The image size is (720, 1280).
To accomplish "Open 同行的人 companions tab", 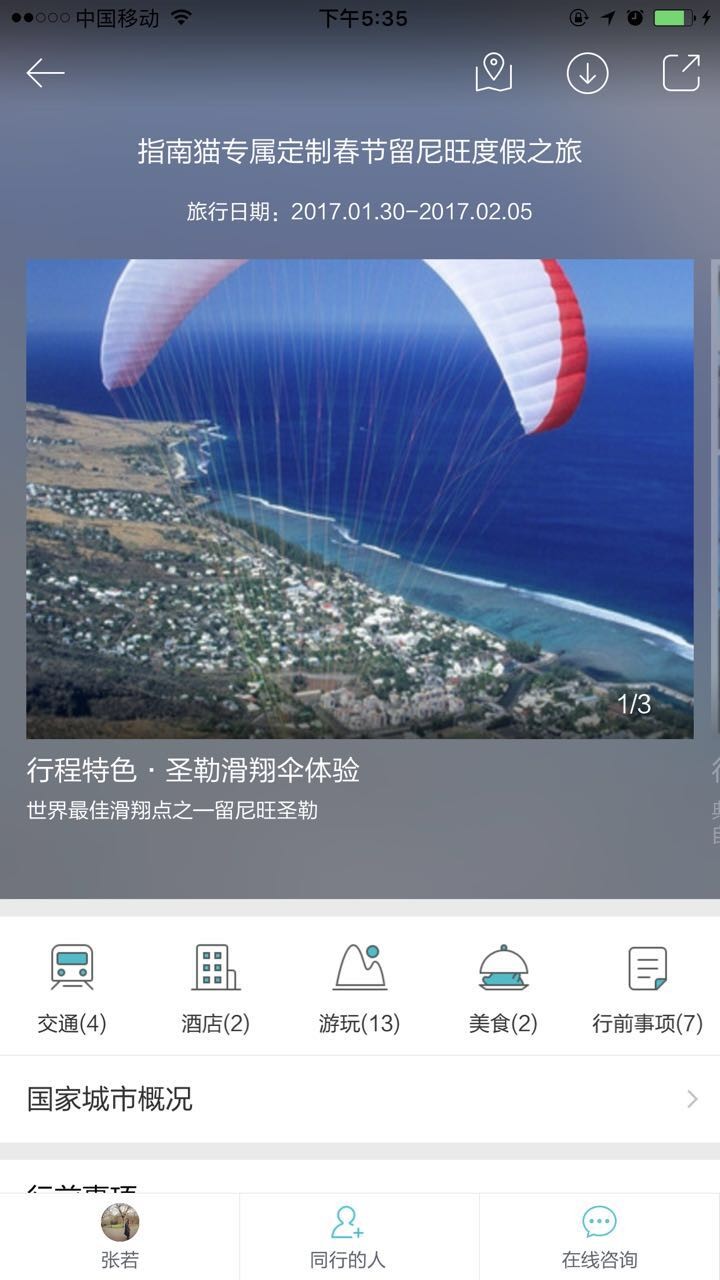I will (348, 1237).
